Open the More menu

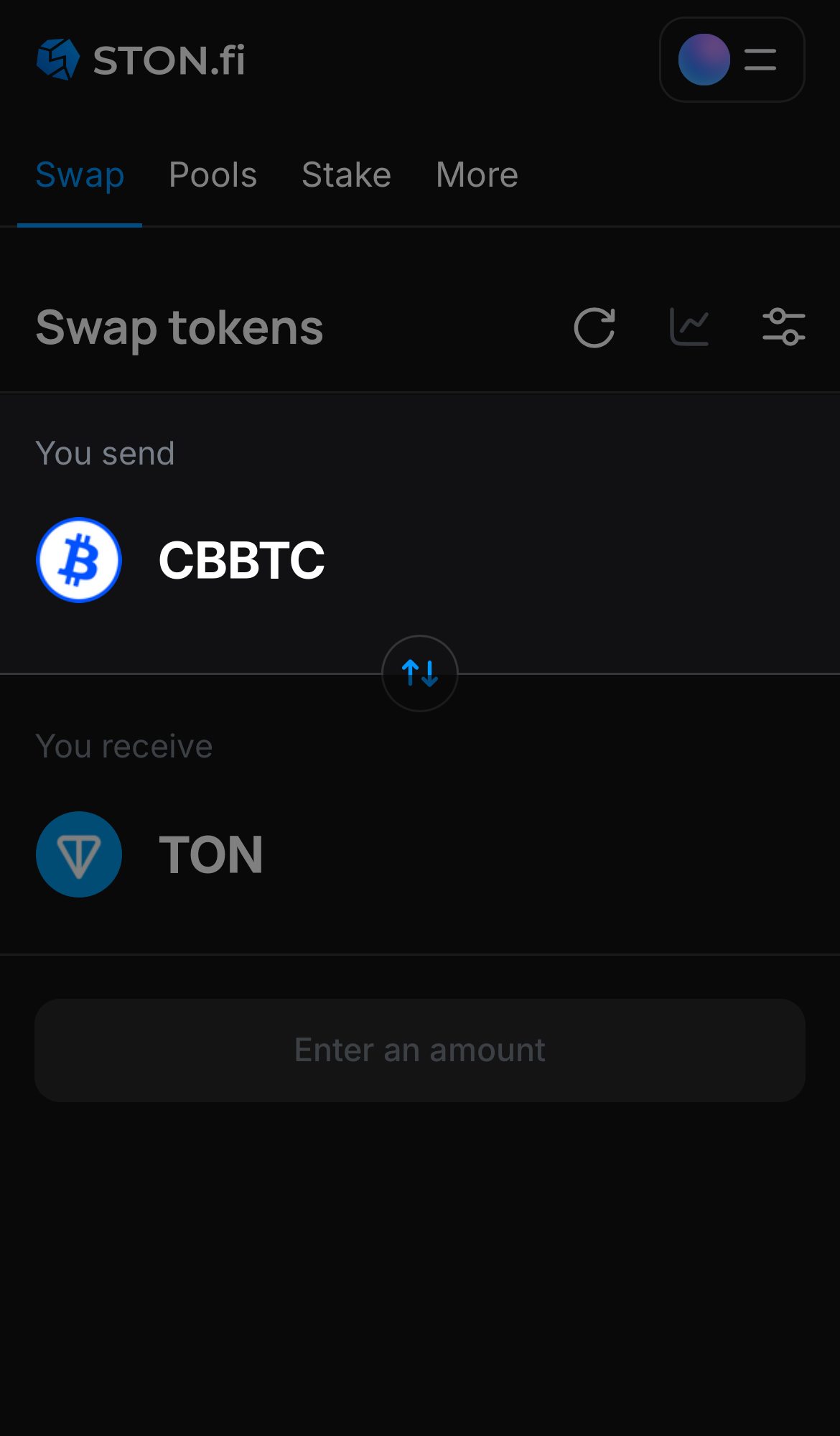[476, 174]
